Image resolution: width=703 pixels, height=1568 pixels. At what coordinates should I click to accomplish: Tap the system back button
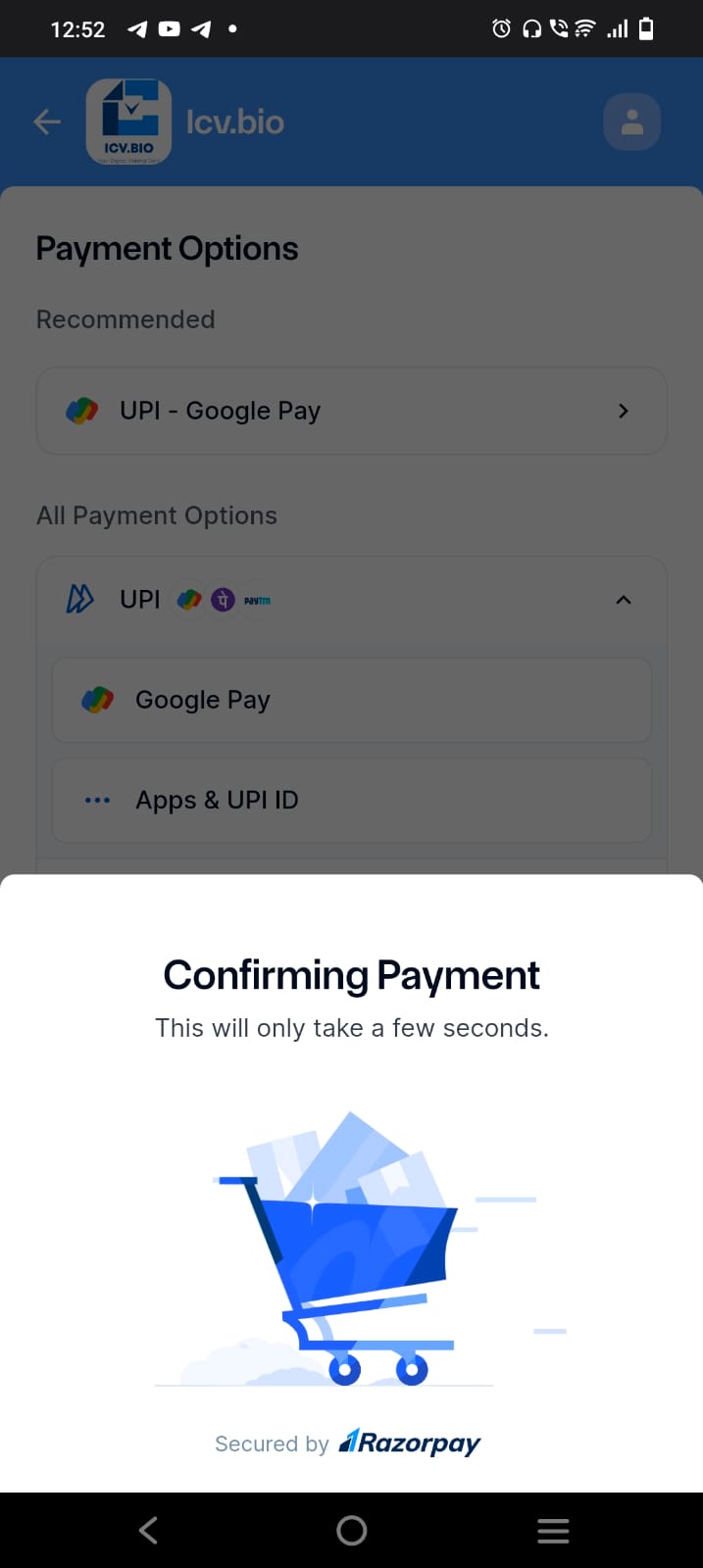click(x=148, y=1530)
